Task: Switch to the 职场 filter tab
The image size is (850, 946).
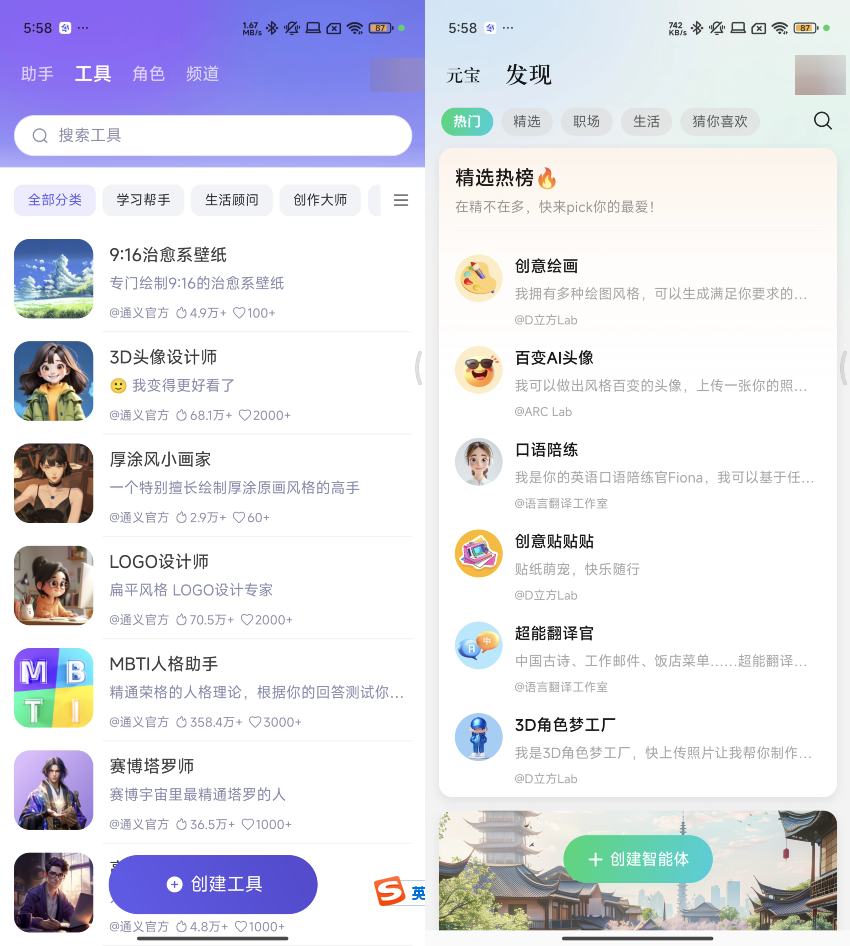Action: click(x=587, y=122)
